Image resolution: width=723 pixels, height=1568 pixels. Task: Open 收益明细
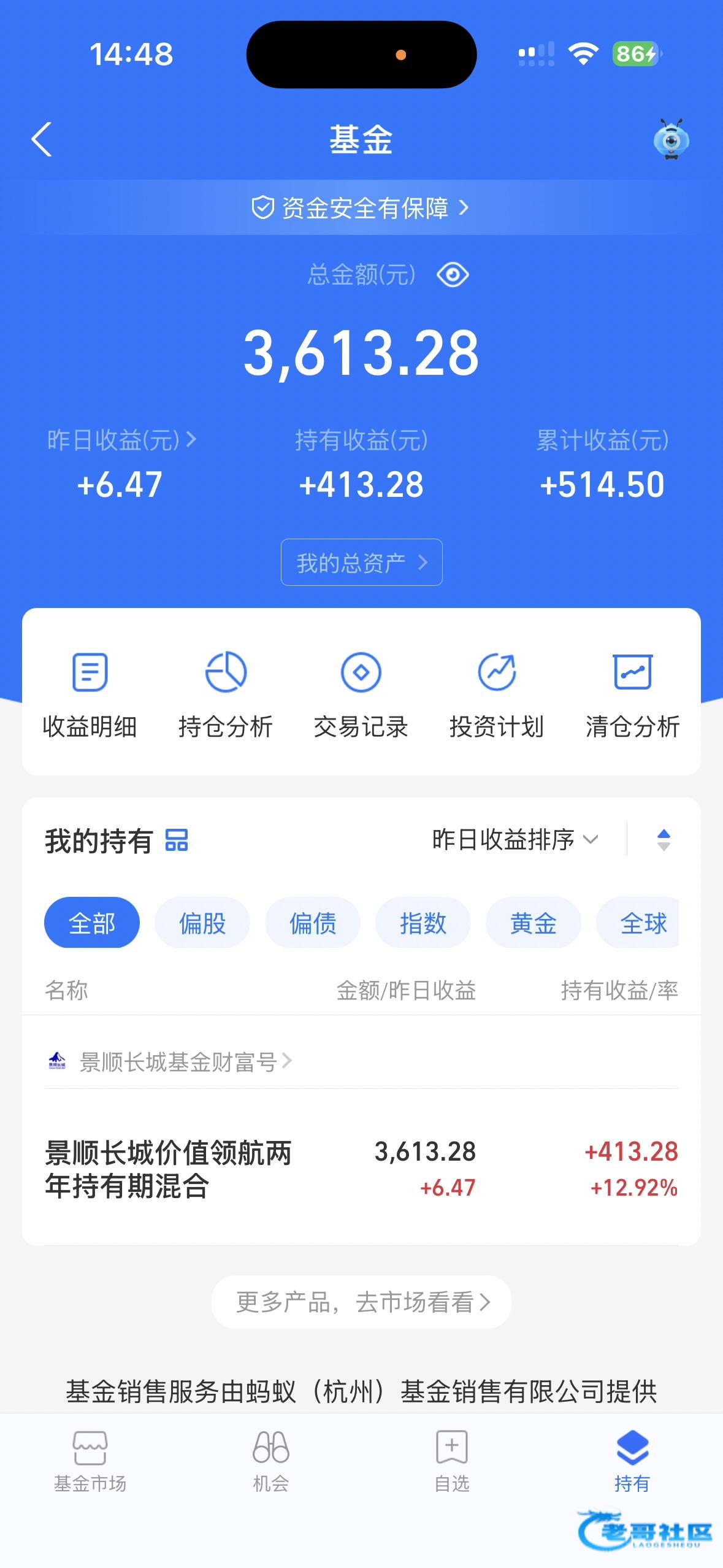pyautogui.click(x=90, y=694)
